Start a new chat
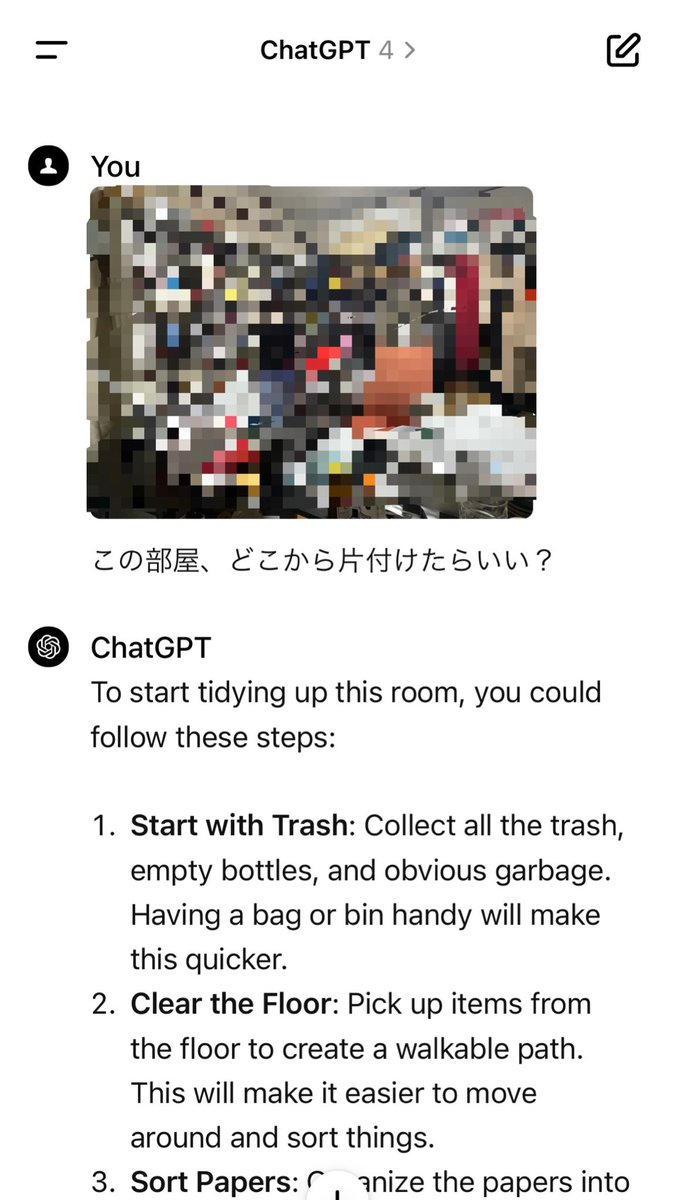Screen dimensions: 675x1200 coord(623,50)
